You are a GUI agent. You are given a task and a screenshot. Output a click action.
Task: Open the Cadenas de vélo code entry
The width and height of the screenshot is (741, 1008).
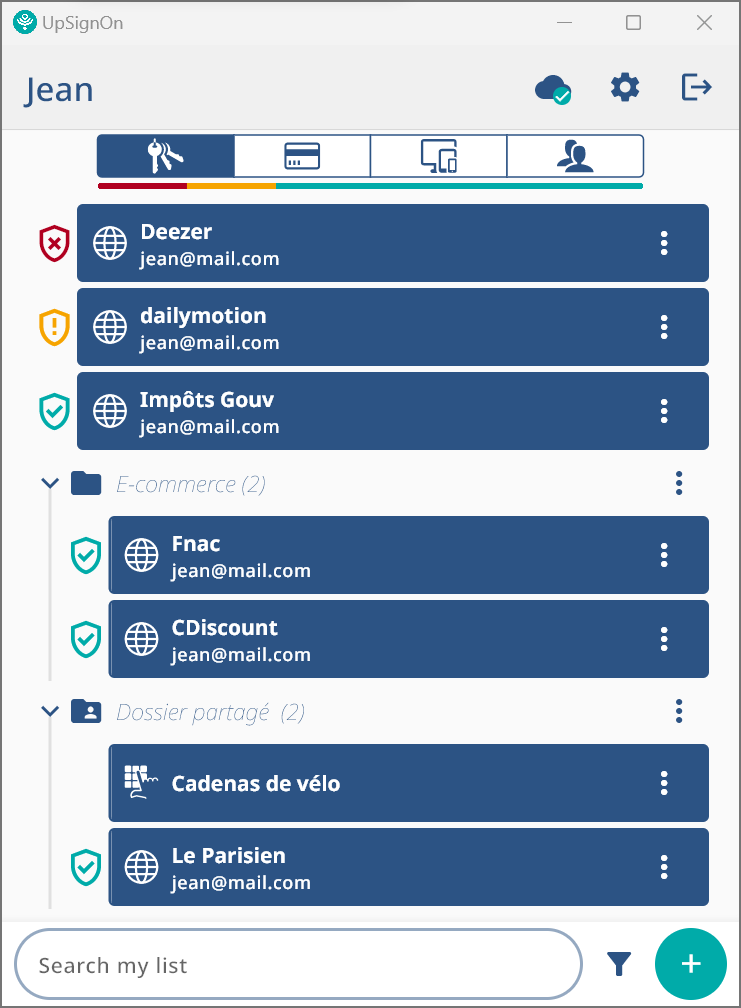[409, 783]
